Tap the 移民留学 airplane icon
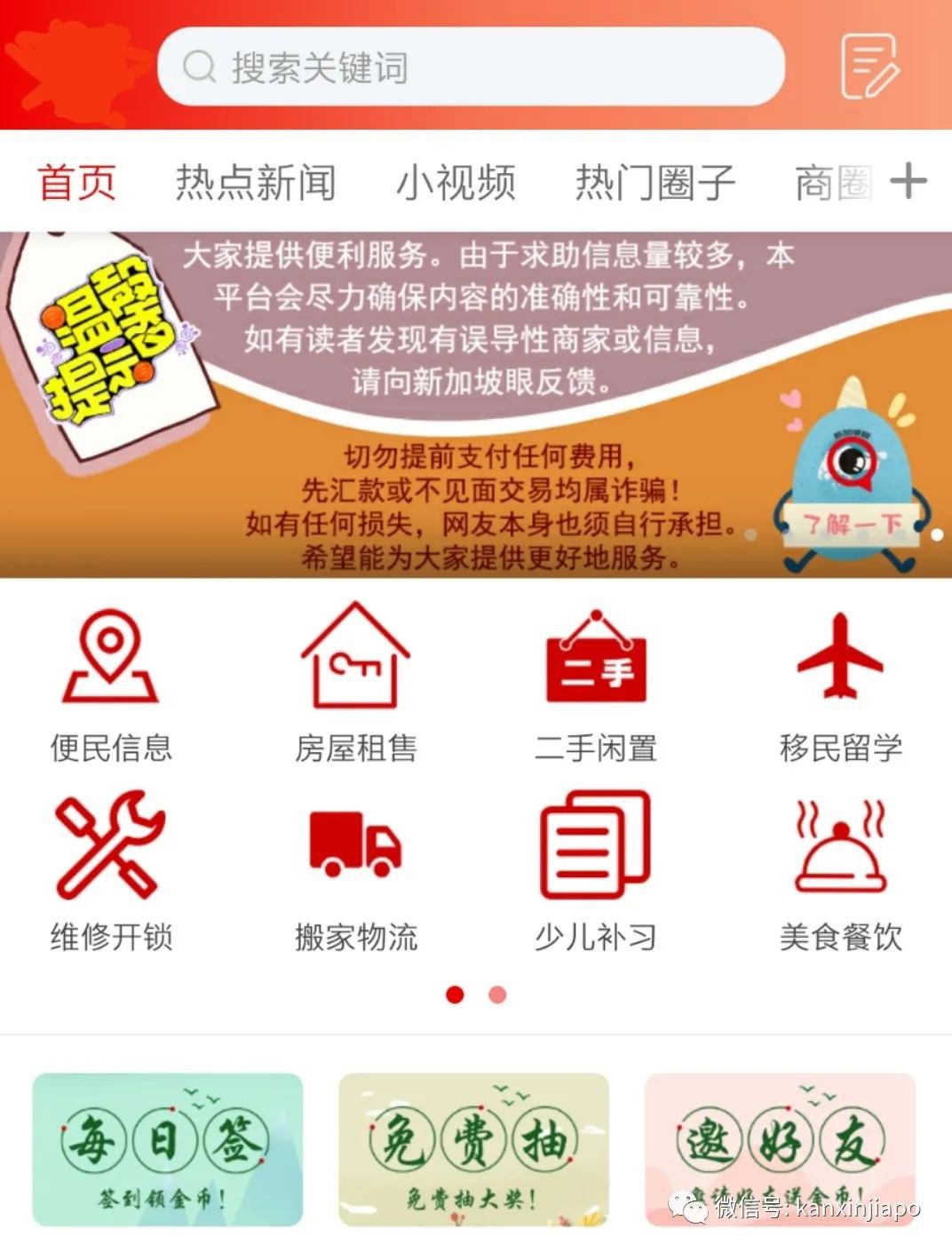Screen dimensions: 952x1252 pyautogui.click(x=841, y=657)
